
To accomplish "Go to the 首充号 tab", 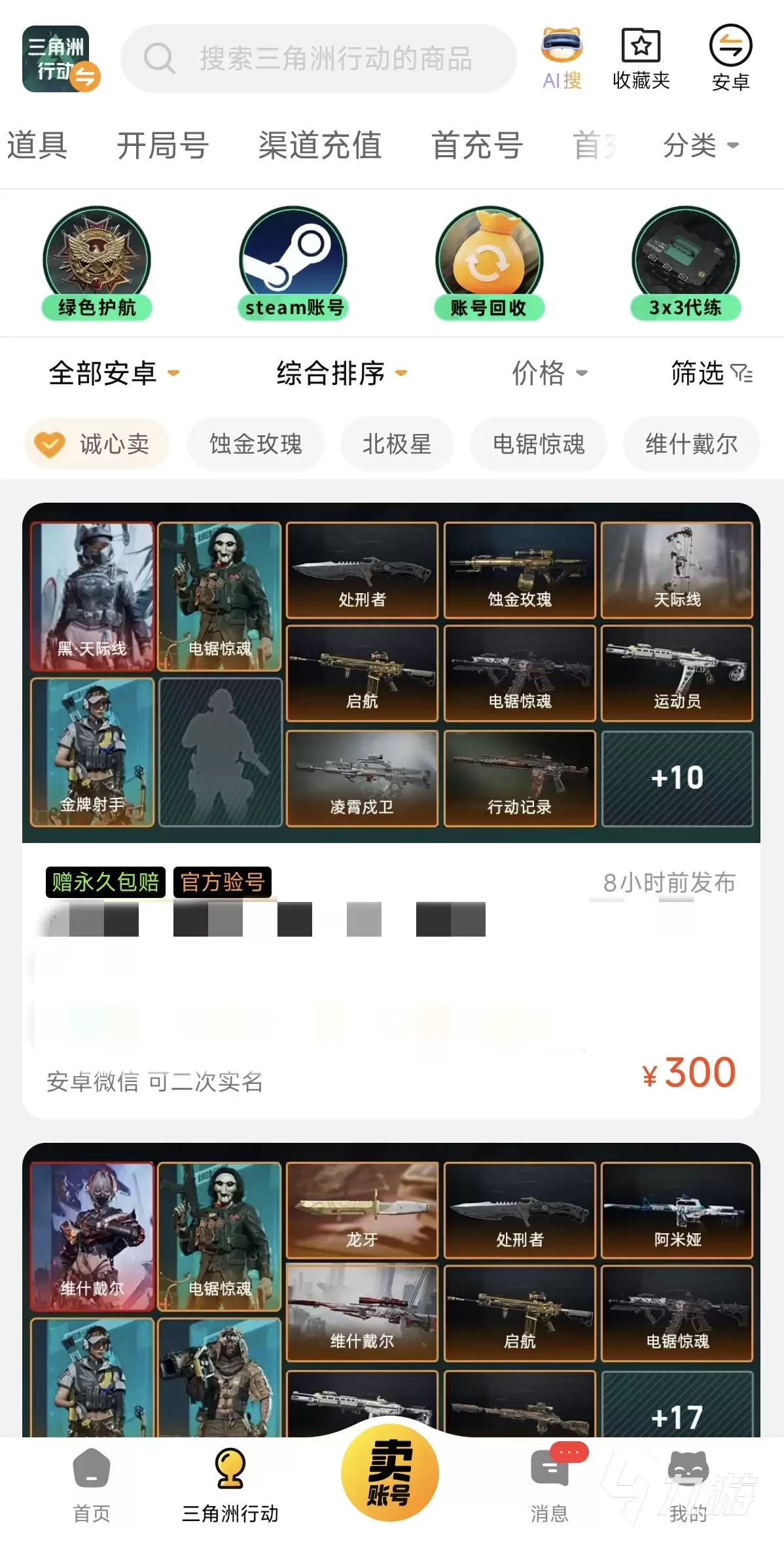I will tap(477, 145).
